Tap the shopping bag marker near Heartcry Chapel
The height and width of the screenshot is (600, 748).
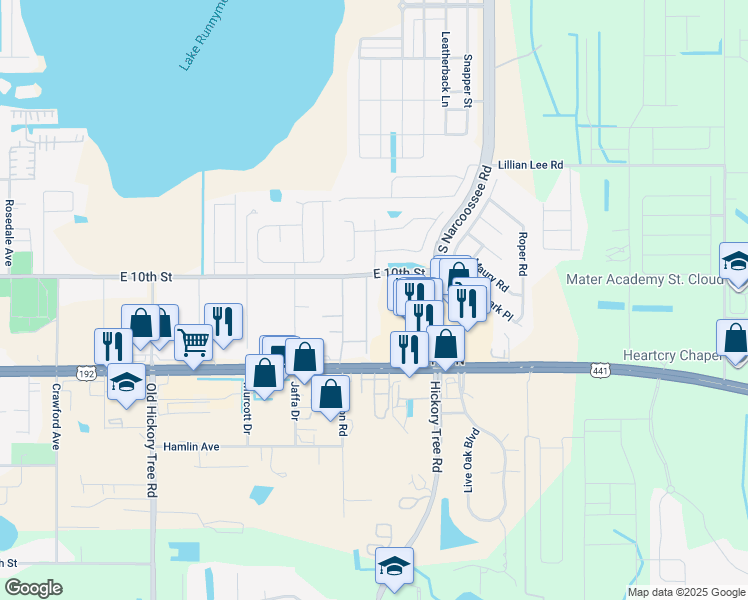(x=734, y=338)
